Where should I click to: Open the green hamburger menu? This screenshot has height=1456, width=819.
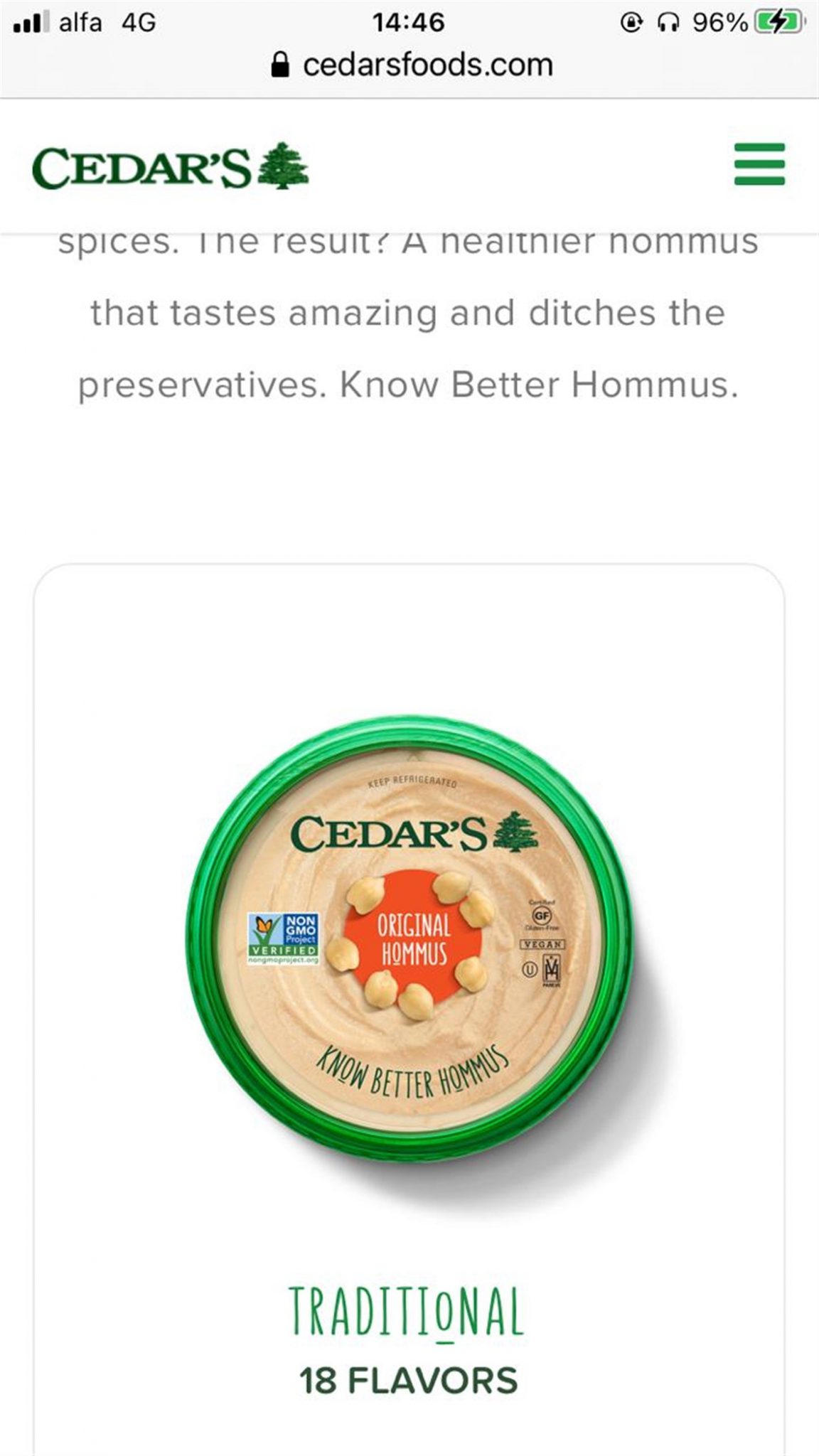(759, 164)
